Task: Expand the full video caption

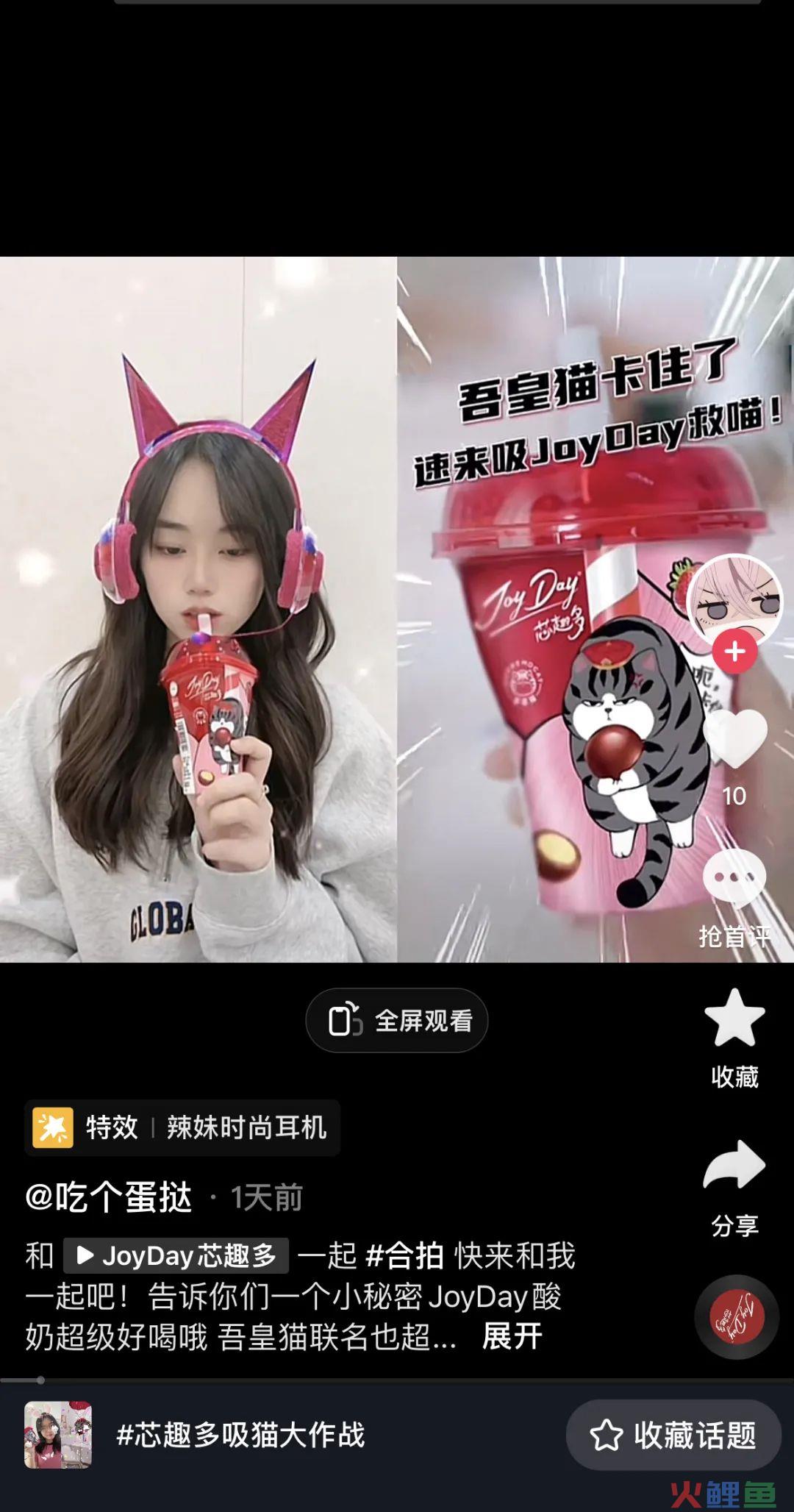Action: pos(512,1336)
